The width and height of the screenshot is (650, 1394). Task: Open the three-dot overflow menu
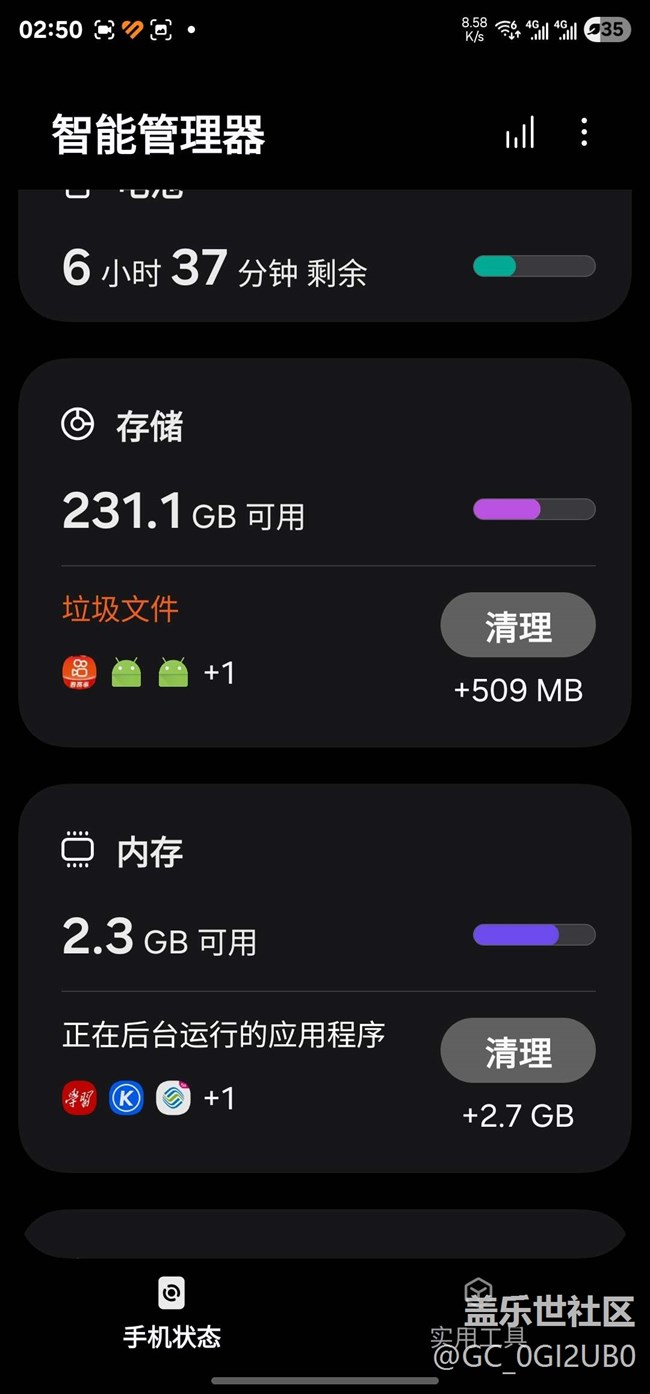(584, 133)
